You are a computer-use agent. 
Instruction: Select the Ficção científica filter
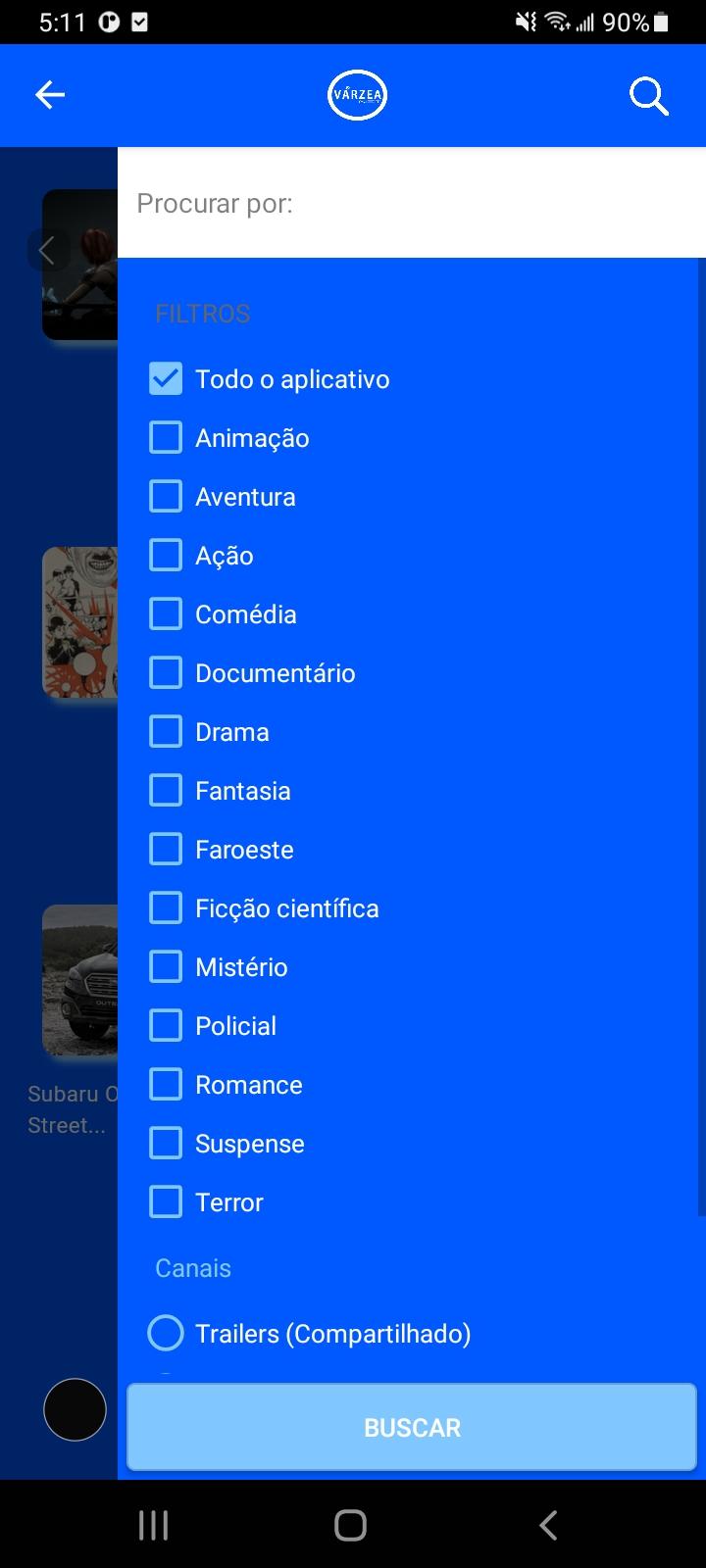click(166, 908)
